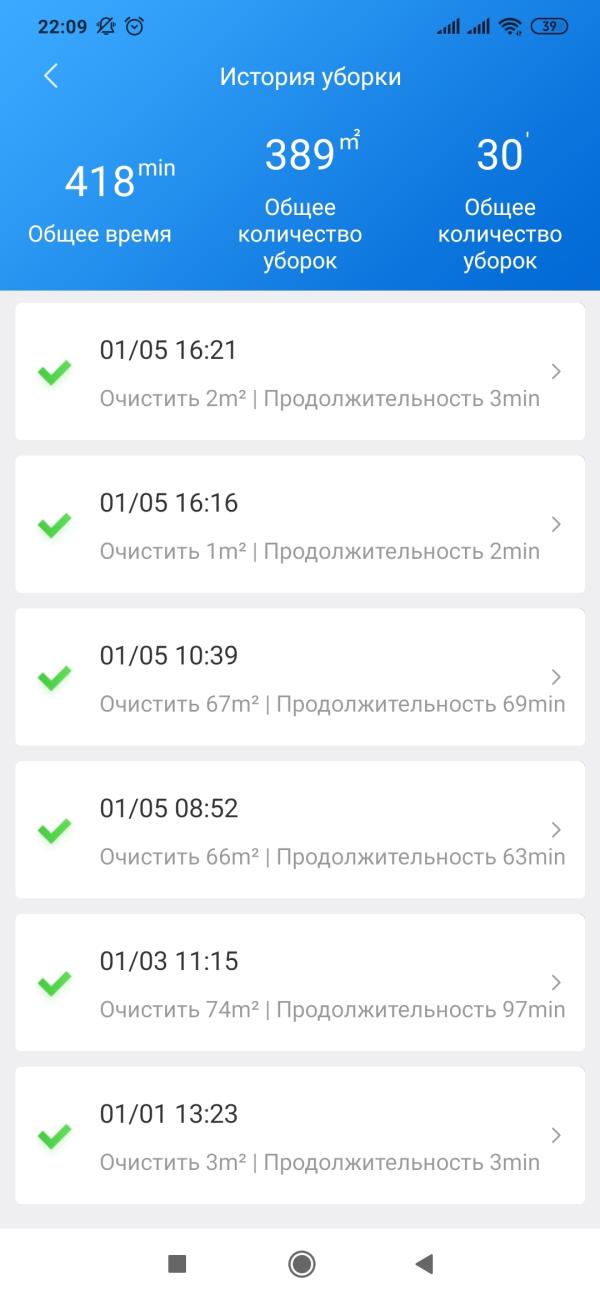Open cleaning record from 01/05 10:39
This screenshot has width=600, height=1299.
(300, 678)
